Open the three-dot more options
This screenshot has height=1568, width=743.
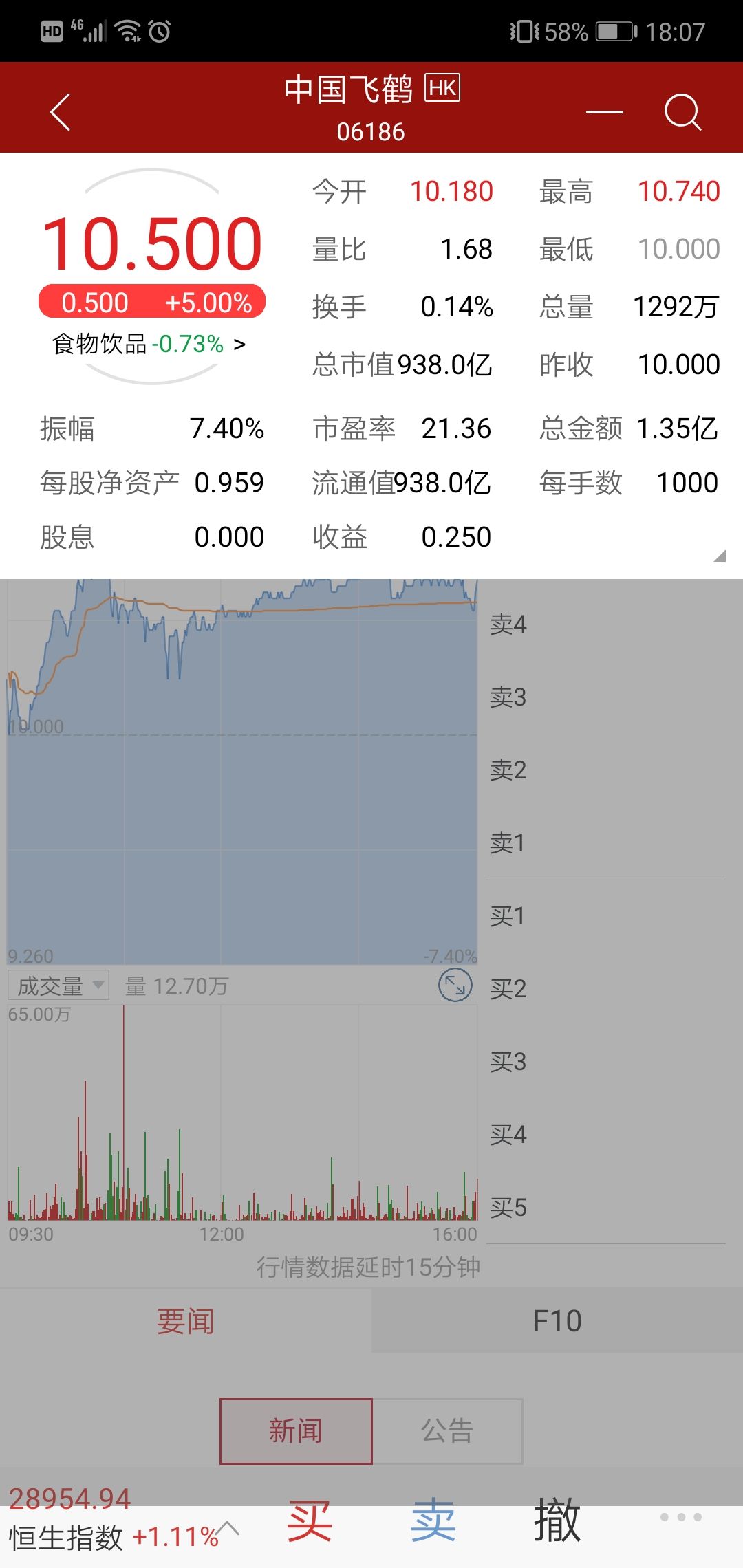pos(681,1516)
